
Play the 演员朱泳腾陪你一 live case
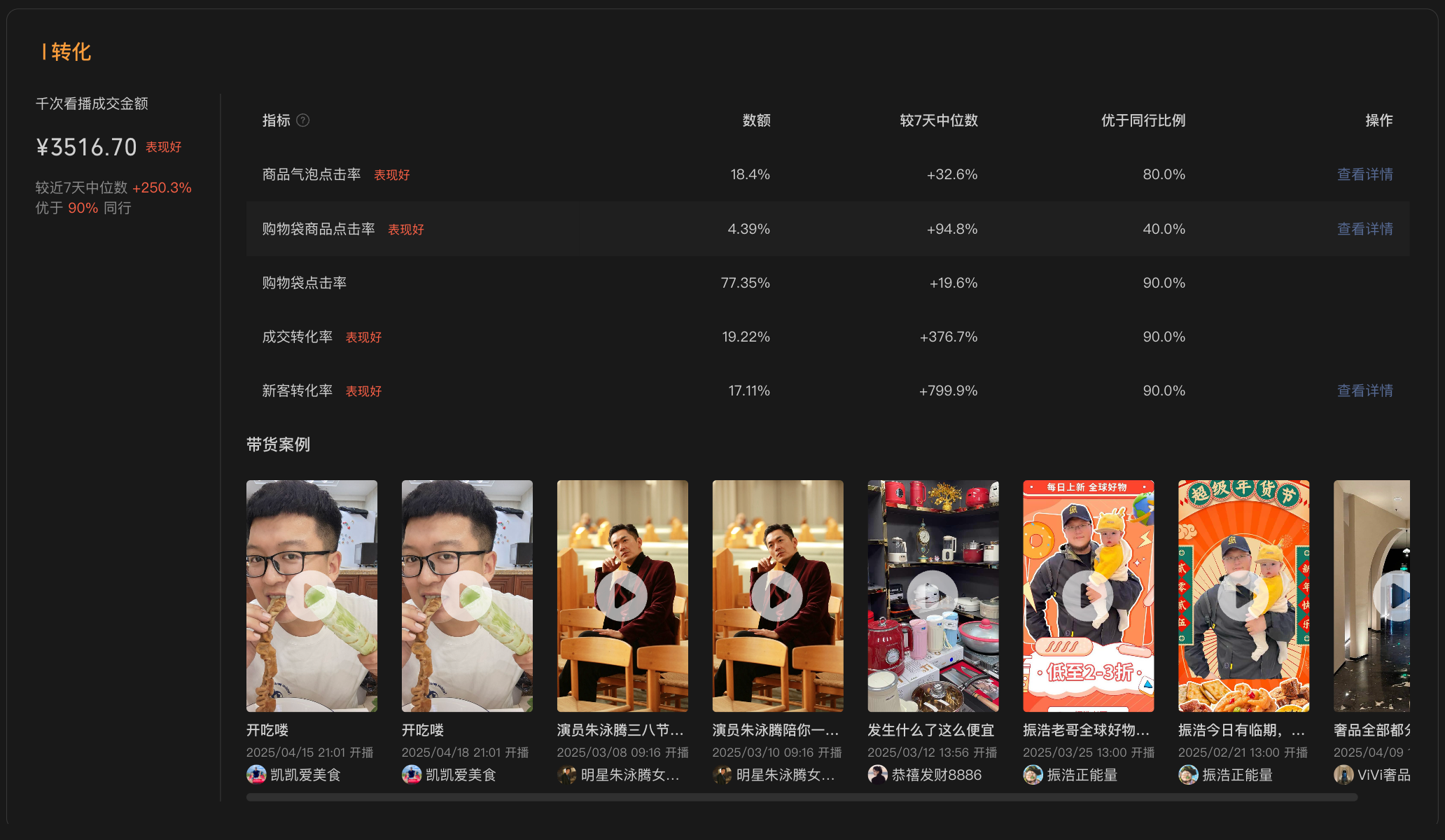click(778, 596)
